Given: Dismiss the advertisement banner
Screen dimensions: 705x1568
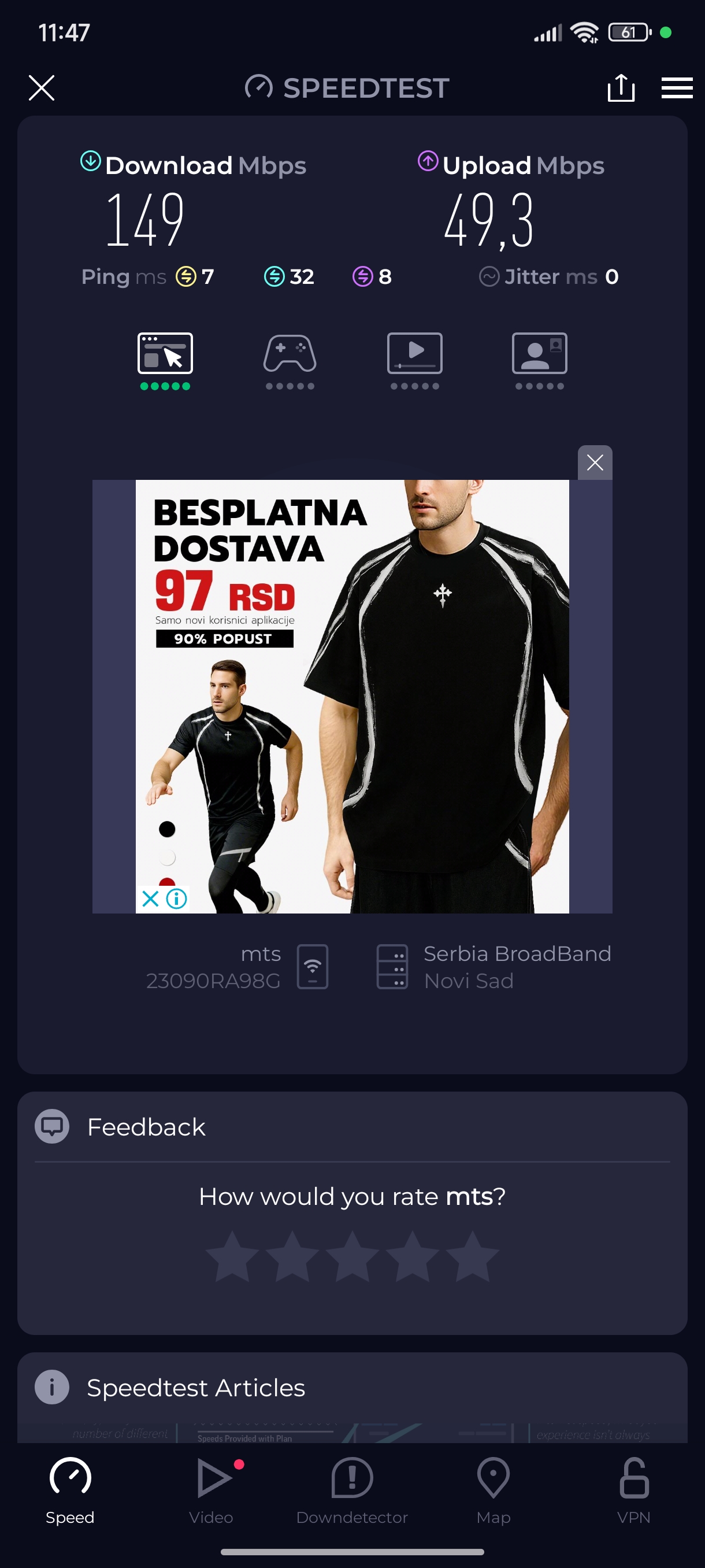Looking at the screenshot, I should (594, 463).
